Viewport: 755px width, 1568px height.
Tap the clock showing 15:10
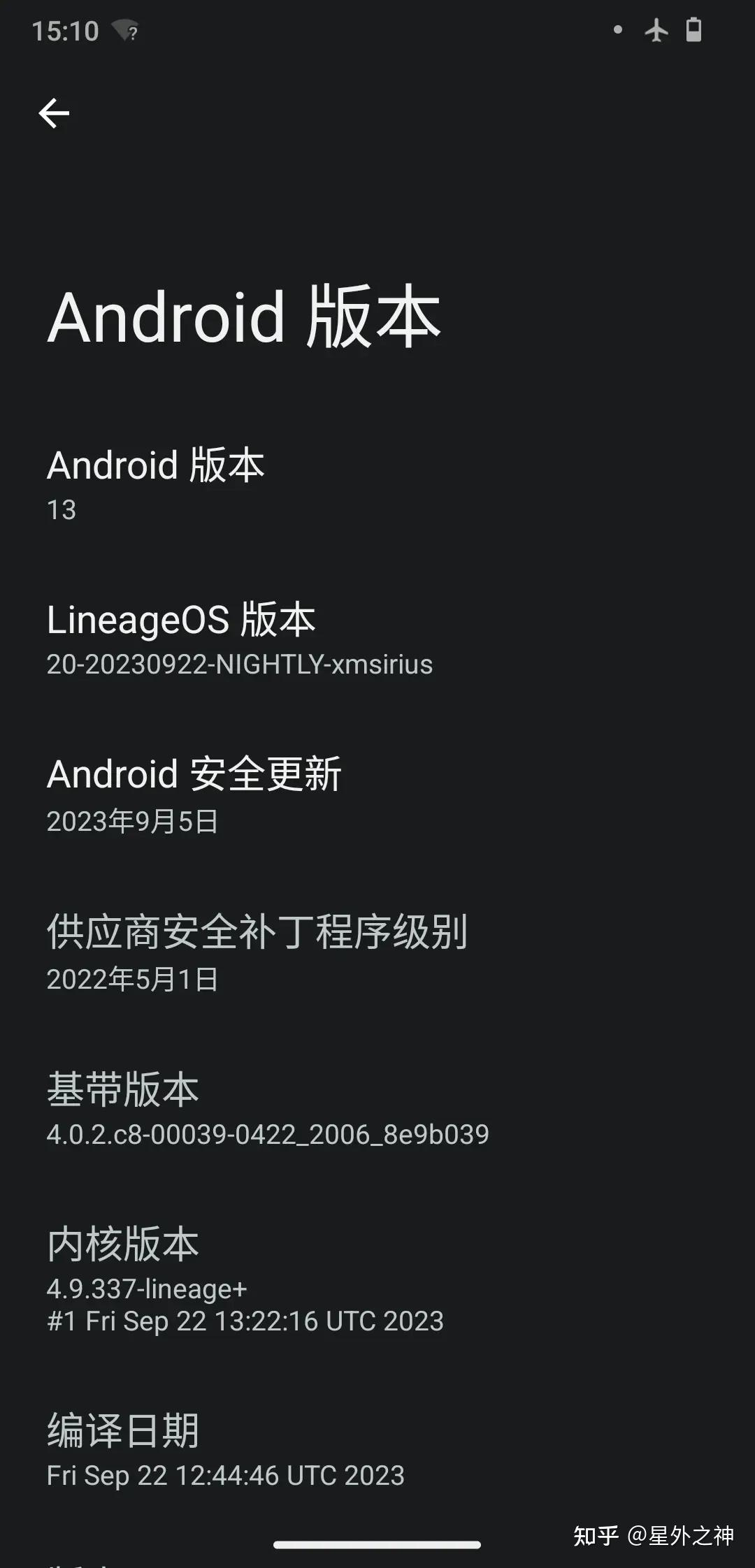click(x=66, y=29)
